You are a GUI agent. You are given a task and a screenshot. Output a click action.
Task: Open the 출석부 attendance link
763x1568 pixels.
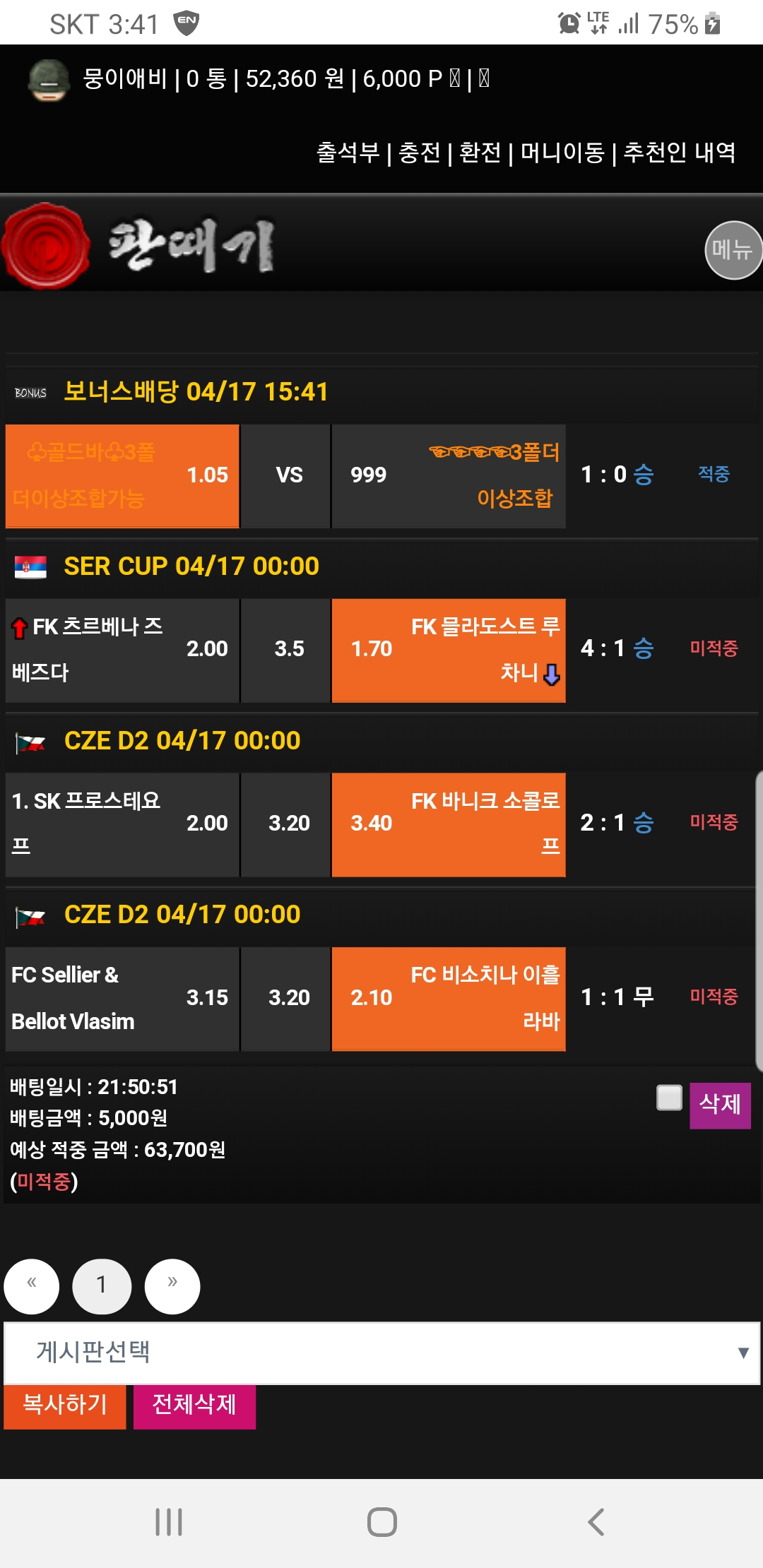click(x=348, y=153)
